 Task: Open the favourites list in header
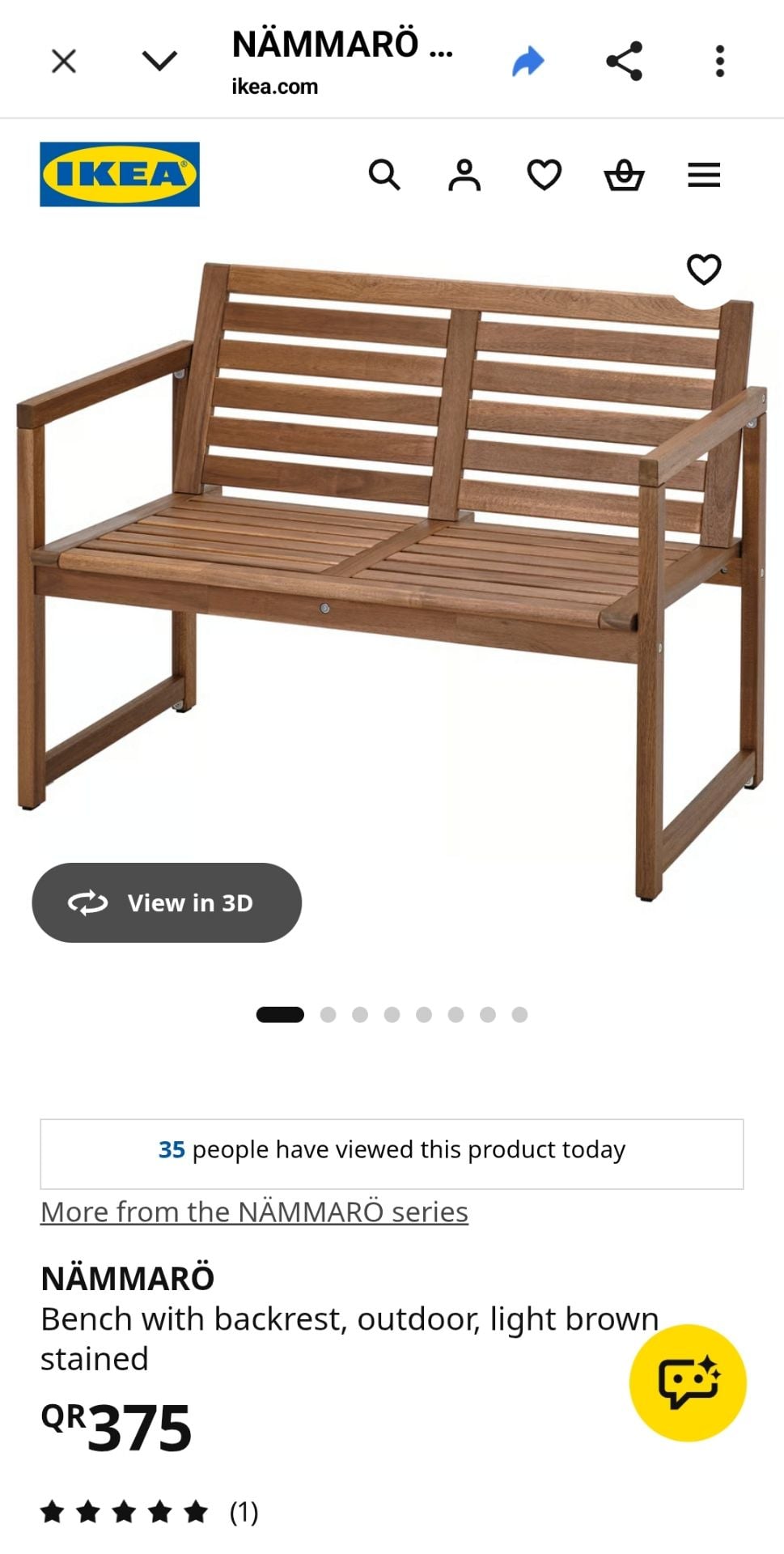click(544, 174)
